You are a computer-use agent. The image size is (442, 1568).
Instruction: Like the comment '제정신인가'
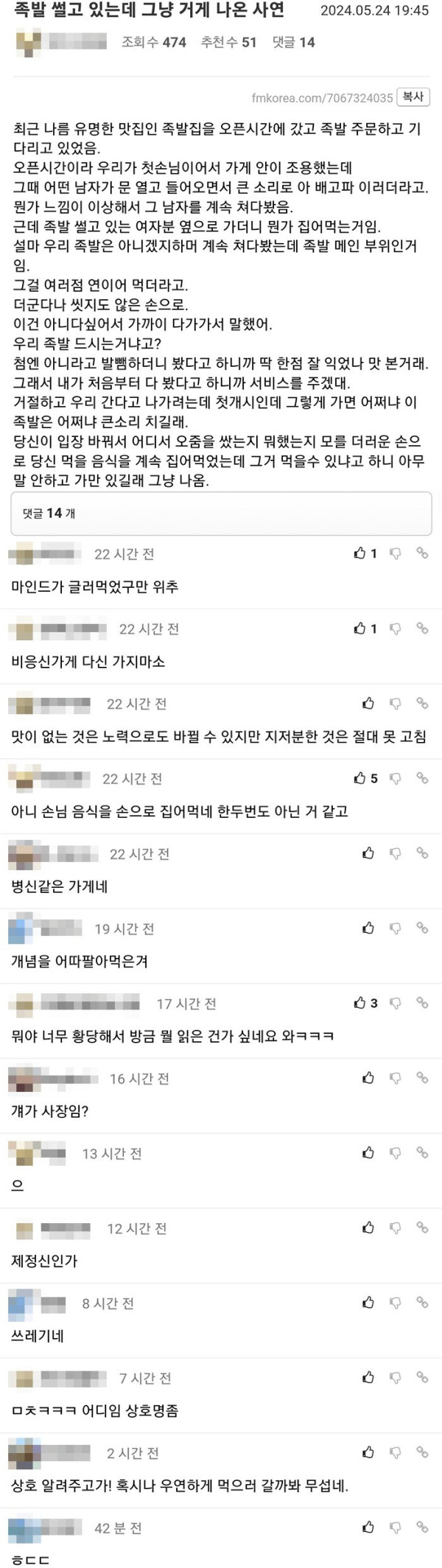coord(368,1228)
